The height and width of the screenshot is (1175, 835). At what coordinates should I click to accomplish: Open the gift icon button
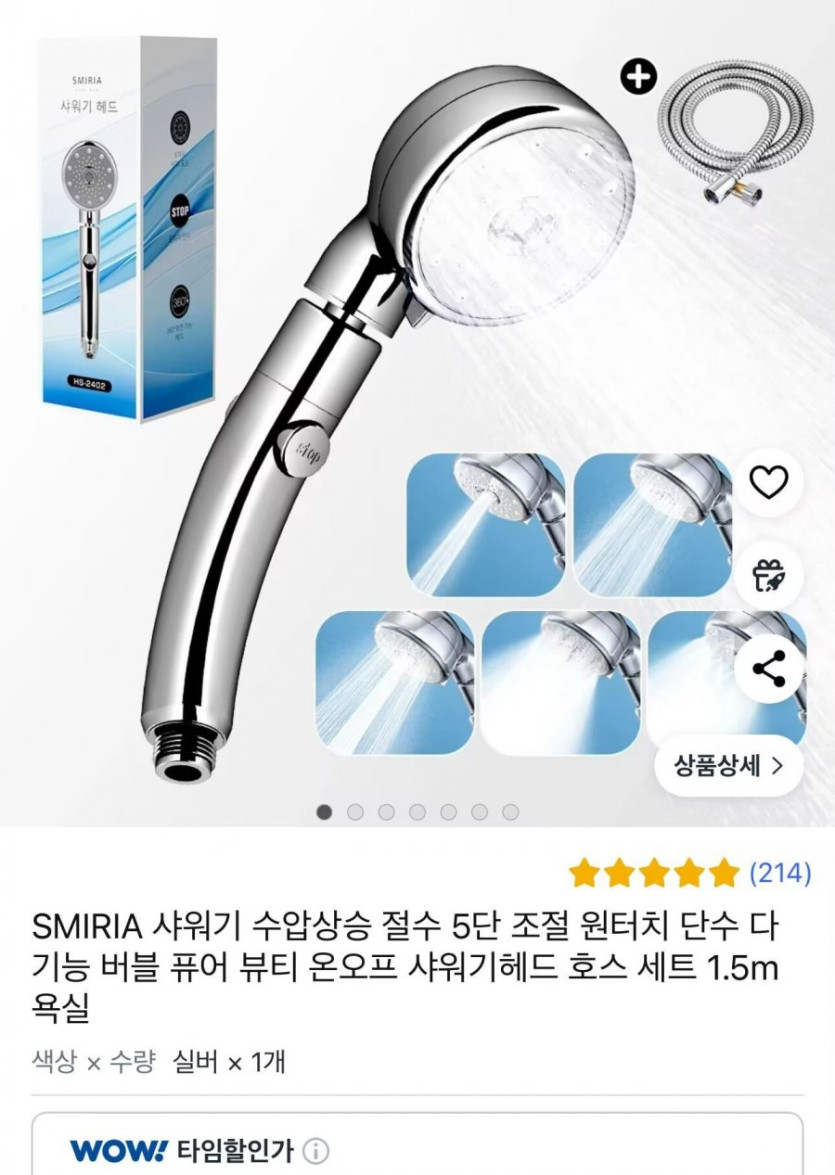tap(768, 576)
